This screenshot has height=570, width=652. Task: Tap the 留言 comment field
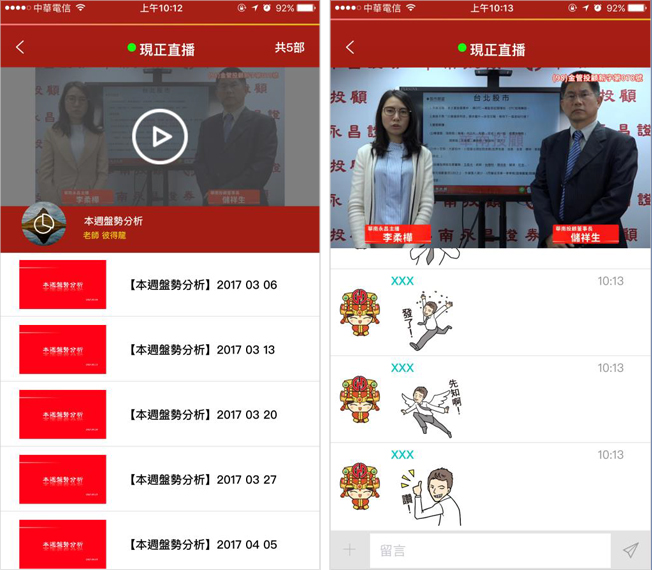(x=490, y=550)
